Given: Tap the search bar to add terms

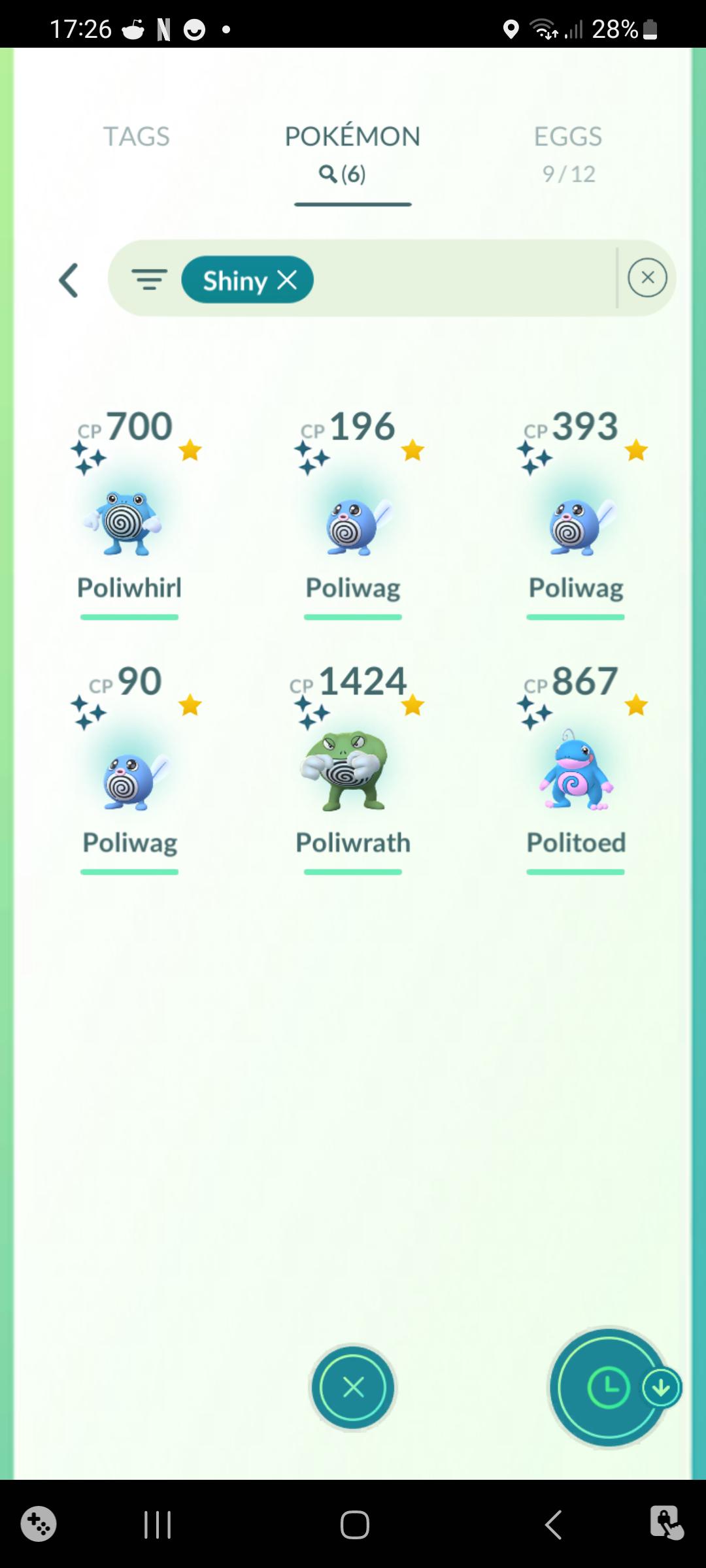Looking at the screenshot, I should [458, 280].
